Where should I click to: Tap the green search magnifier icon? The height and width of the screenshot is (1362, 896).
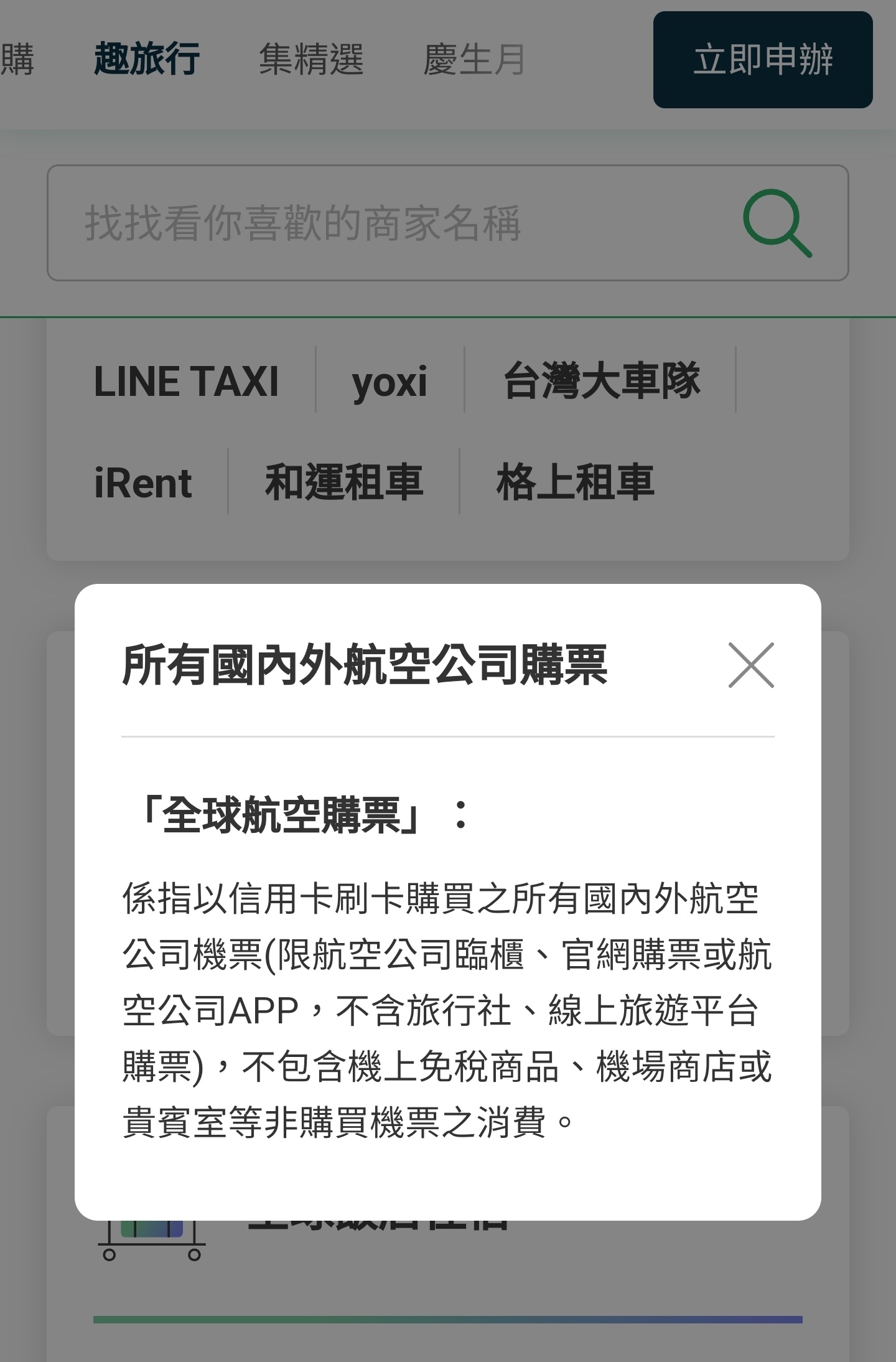tap(777, 223)
